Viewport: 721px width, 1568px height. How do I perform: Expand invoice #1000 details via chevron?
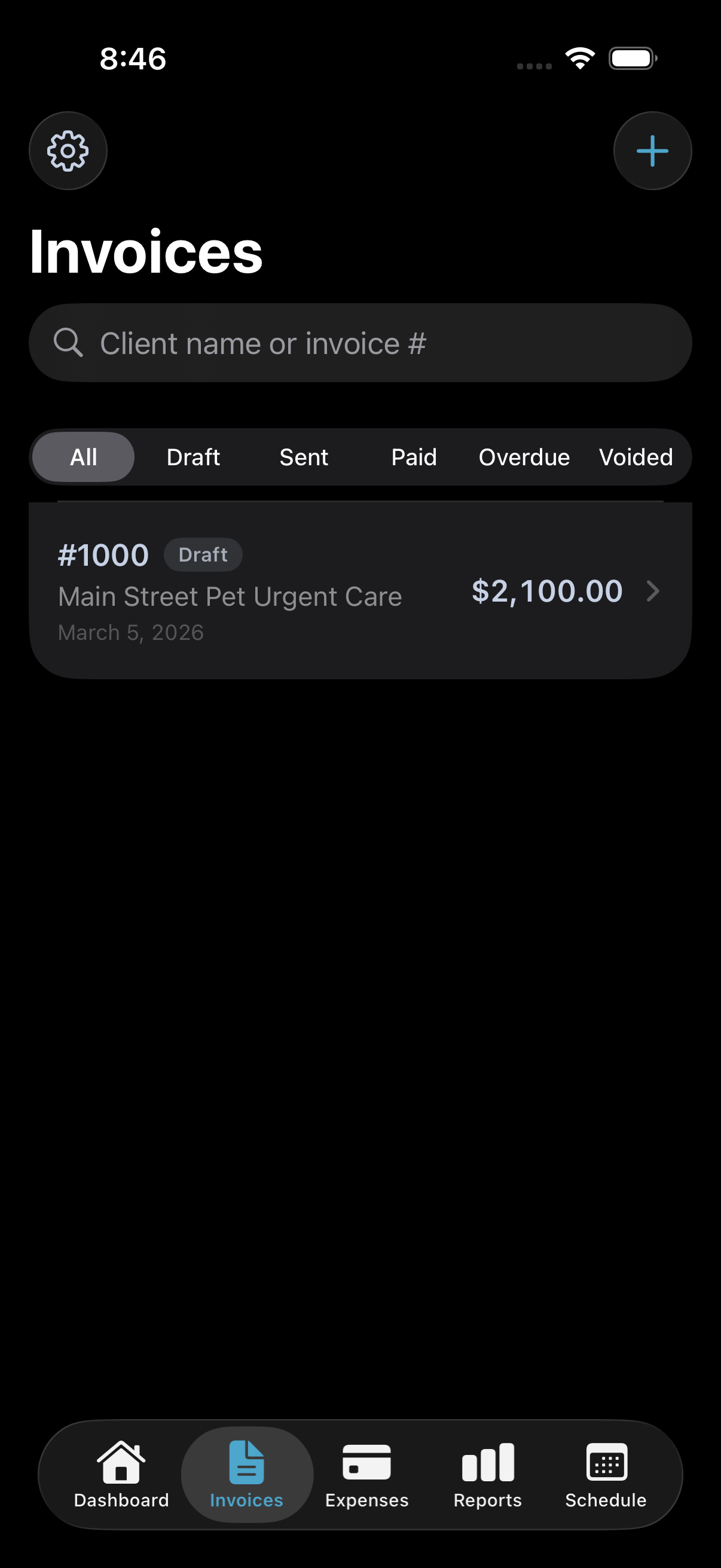click(x=653, y=591)
